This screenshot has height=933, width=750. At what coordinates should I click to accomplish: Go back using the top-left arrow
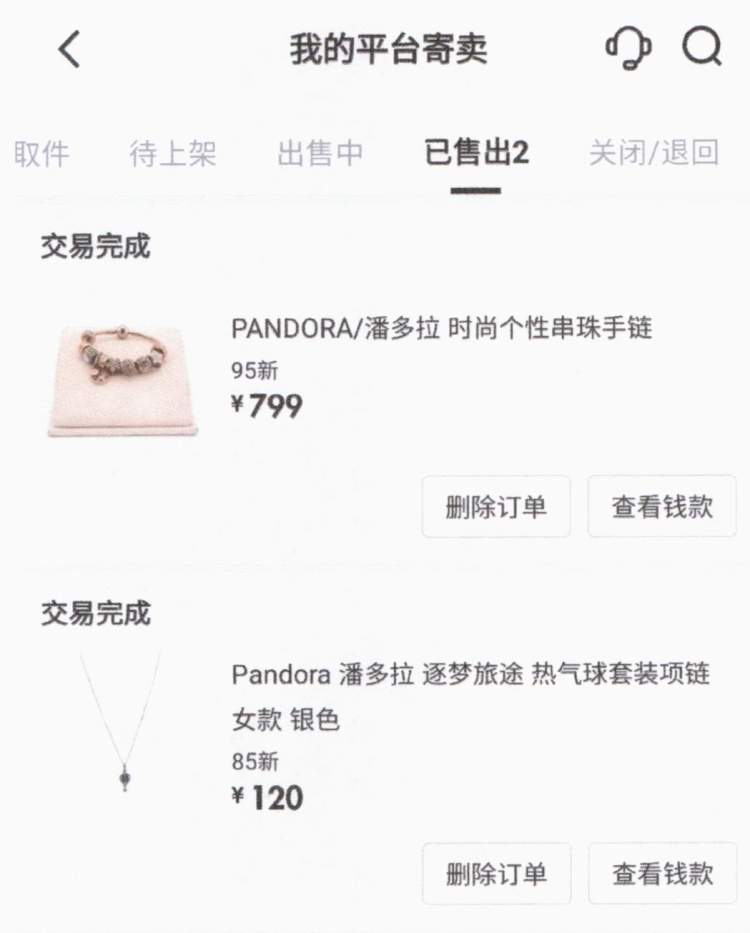[x=69, y=49]
